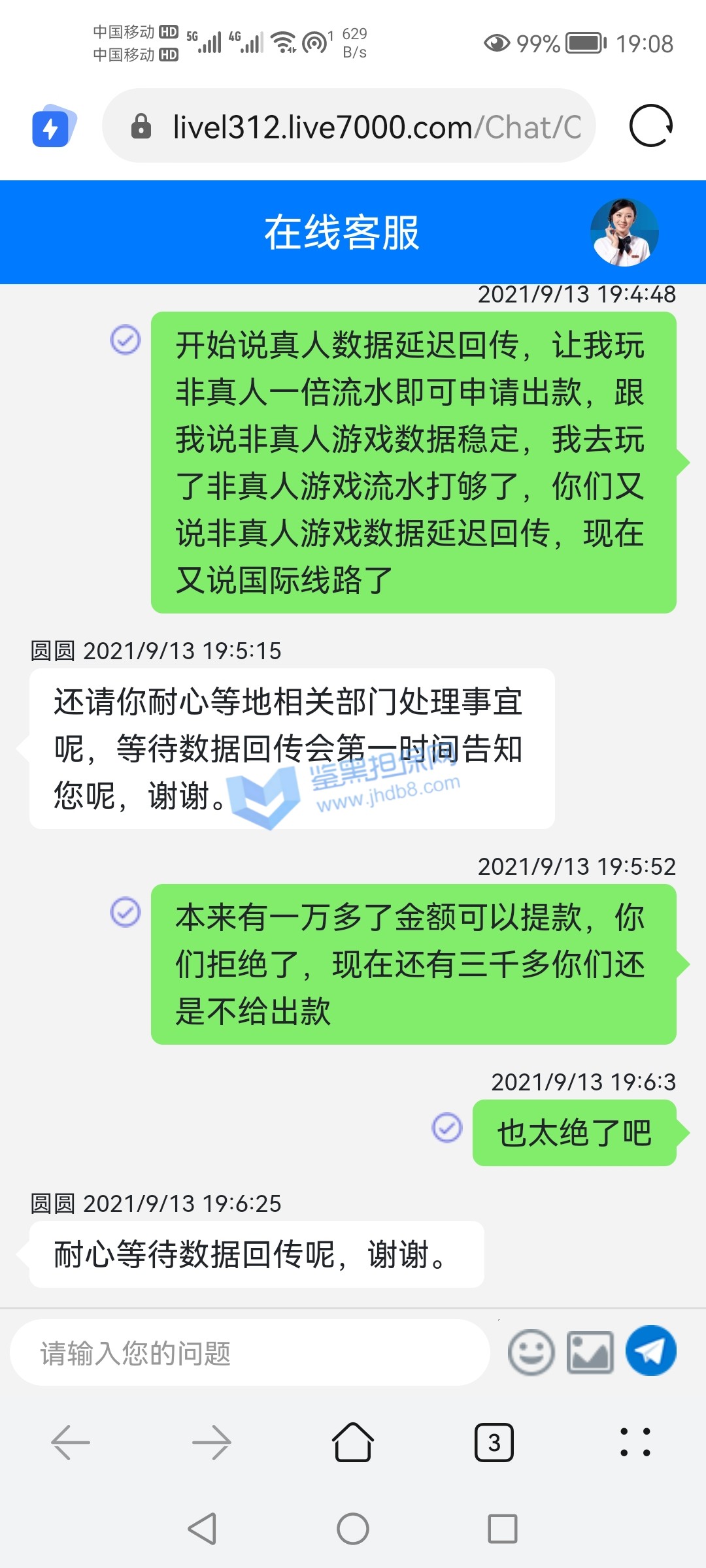Open the browser four-dot menu
Screen dimensions: 706x1568
[x=635, y=1443]
